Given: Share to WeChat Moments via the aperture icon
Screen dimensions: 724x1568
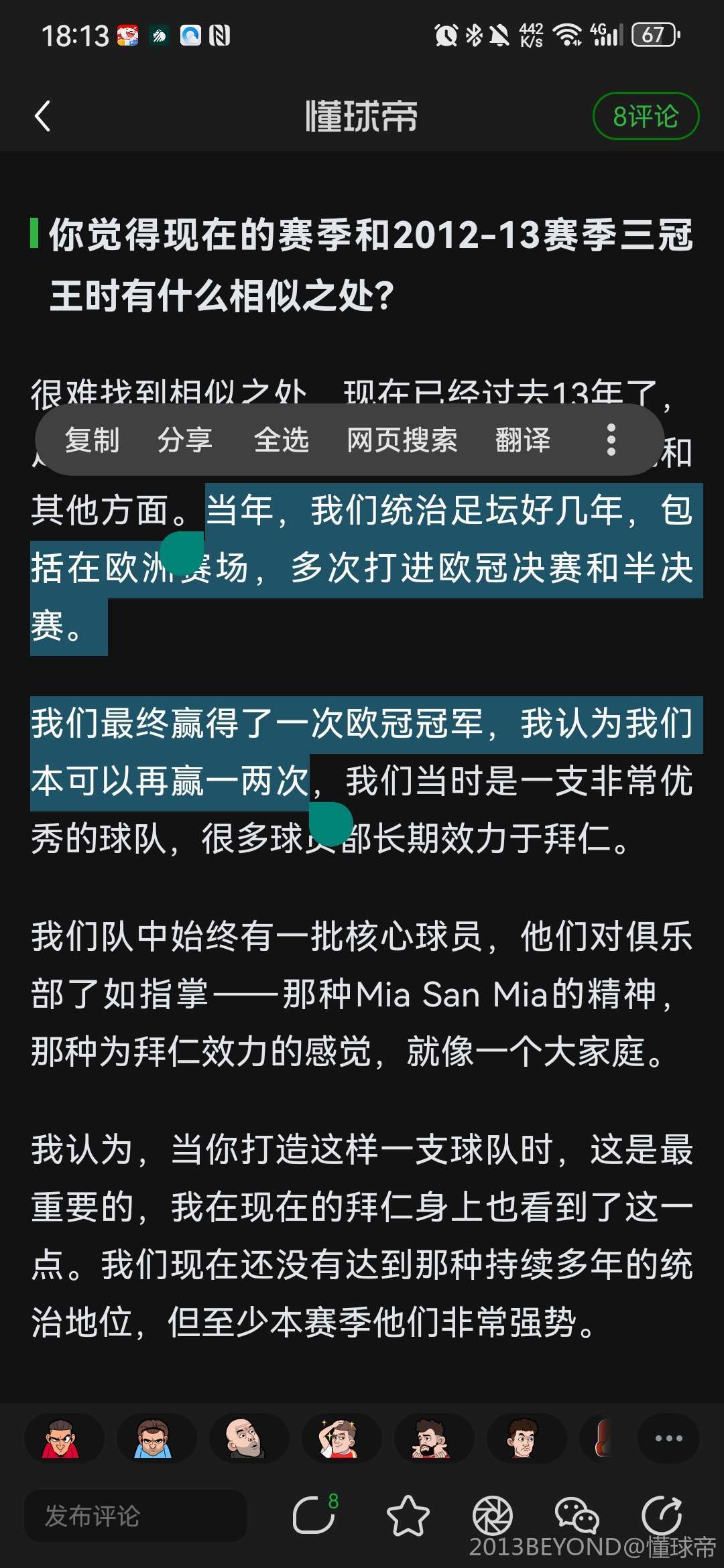Looking at the screenshot, I should click(x=493, y=1516).
